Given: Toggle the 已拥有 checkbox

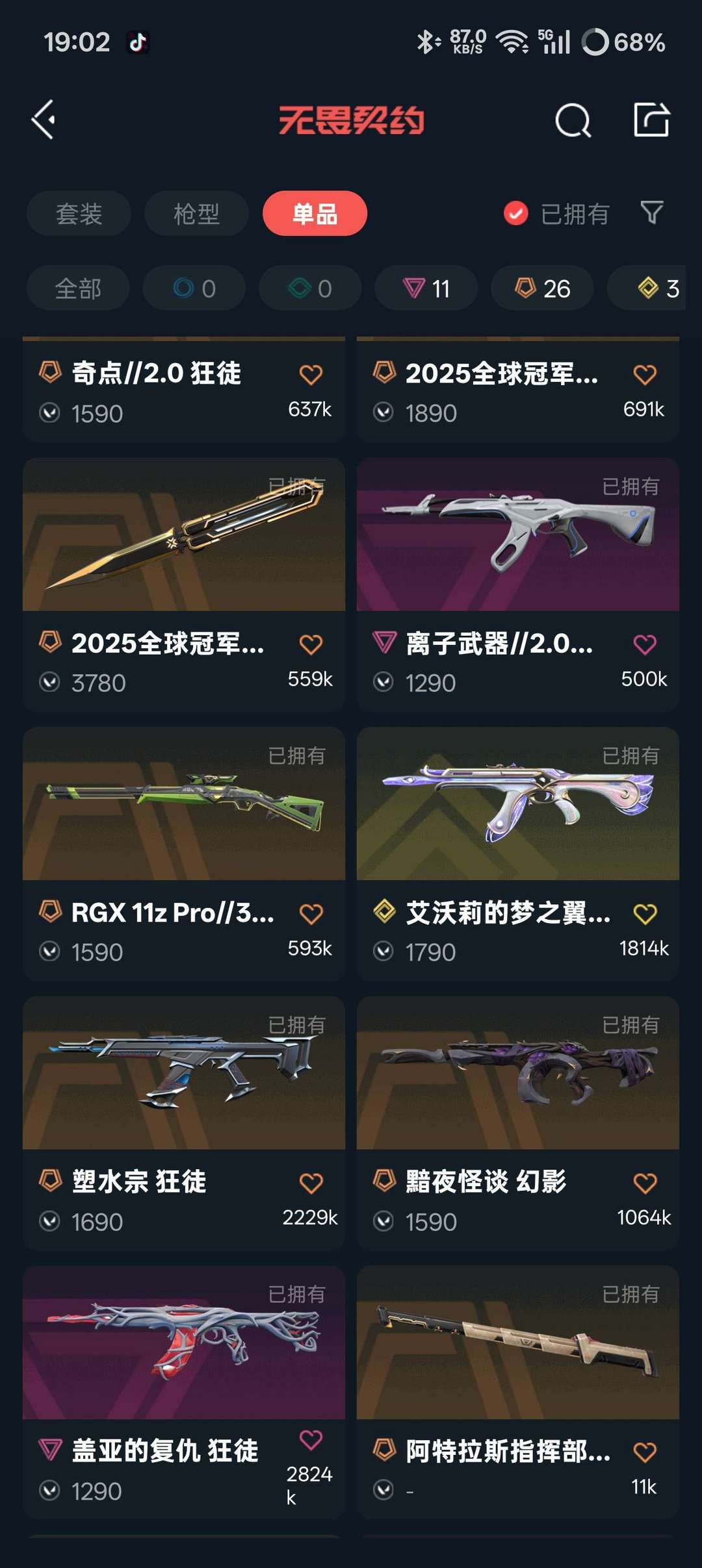Looking at the screenshot, I should click(x=516, y=214).
